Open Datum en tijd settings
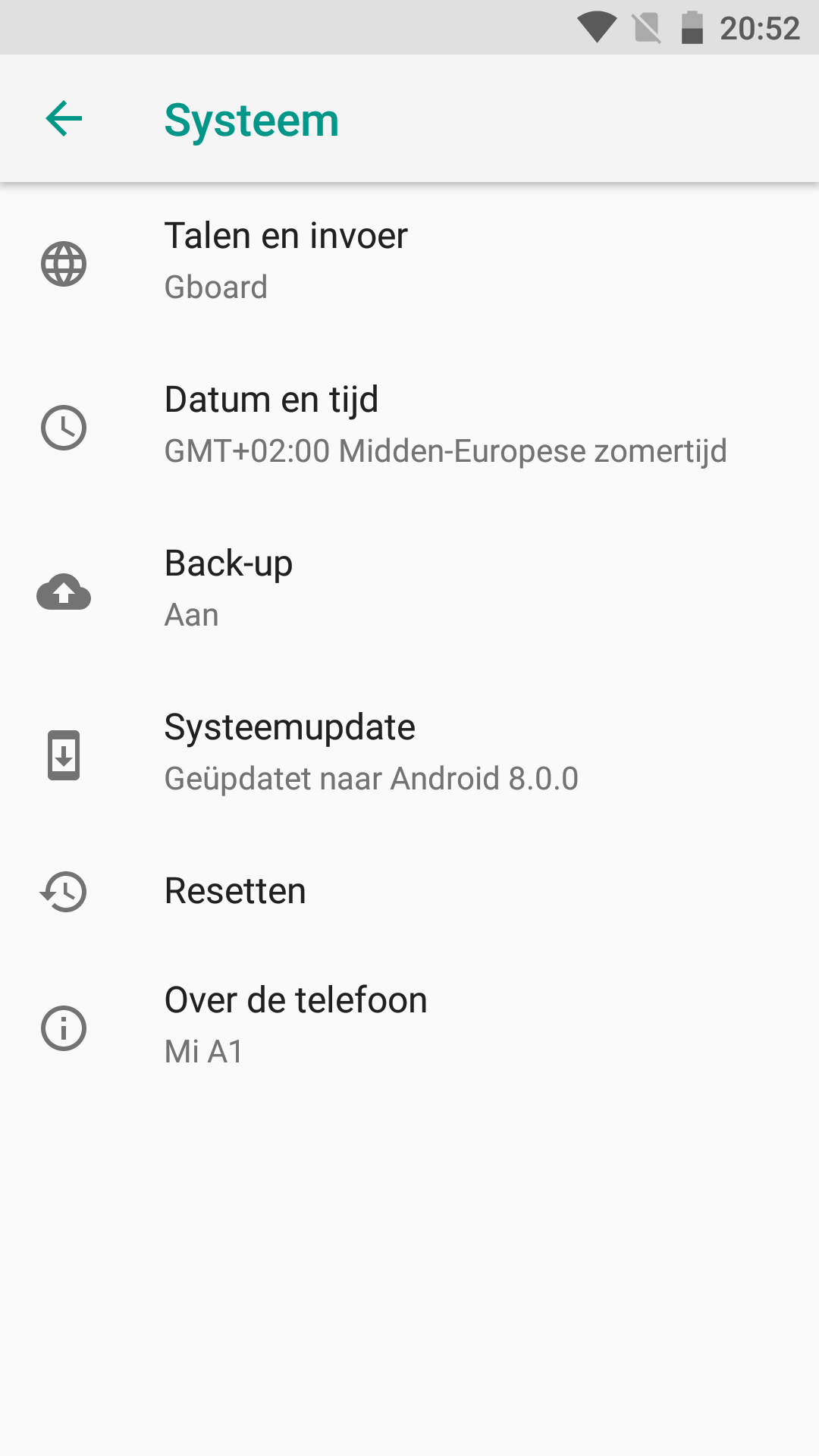819x1456 pixels. pos(409,428)
